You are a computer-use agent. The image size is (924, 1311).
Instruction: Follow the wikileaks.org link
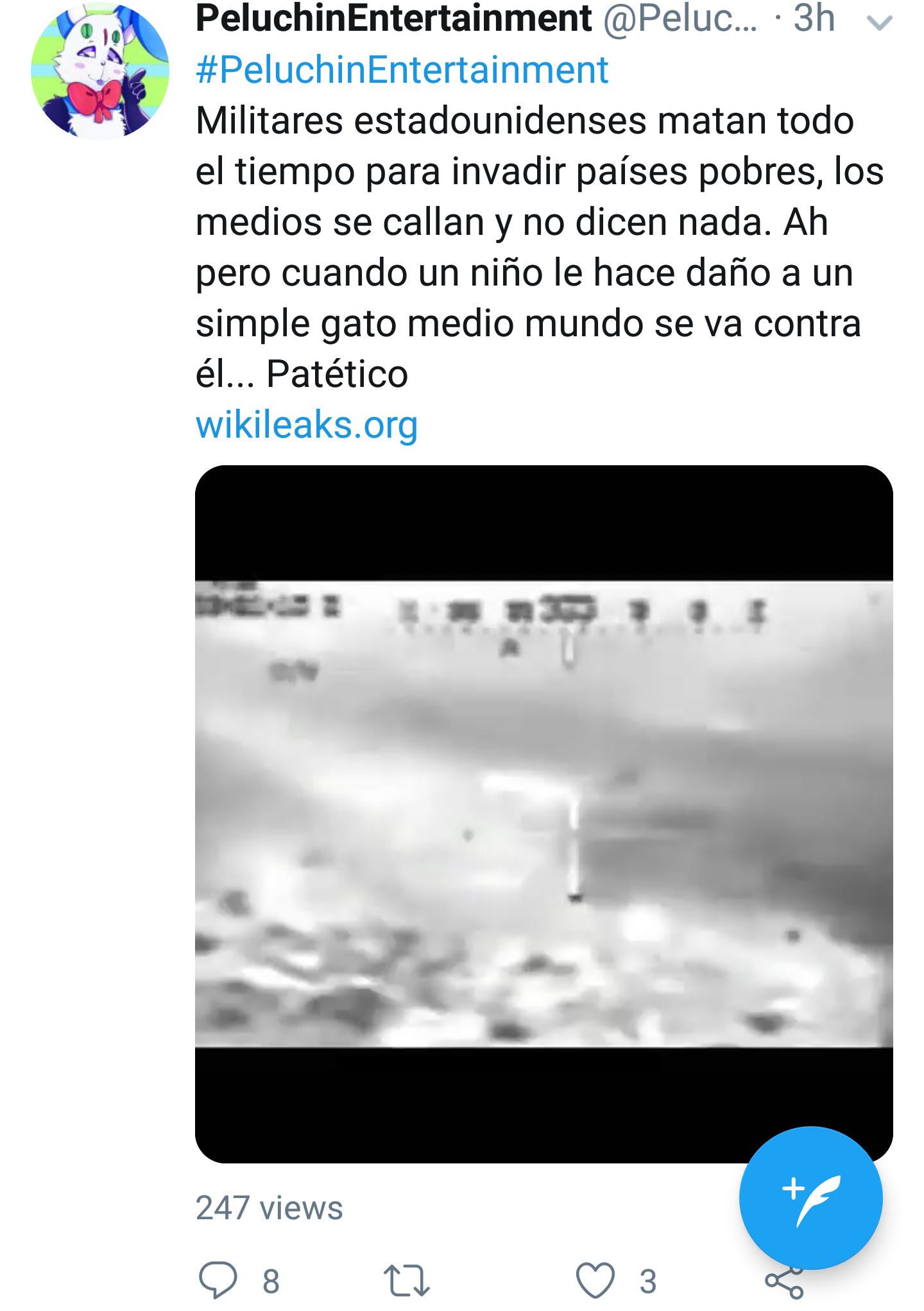coord(307,425)
